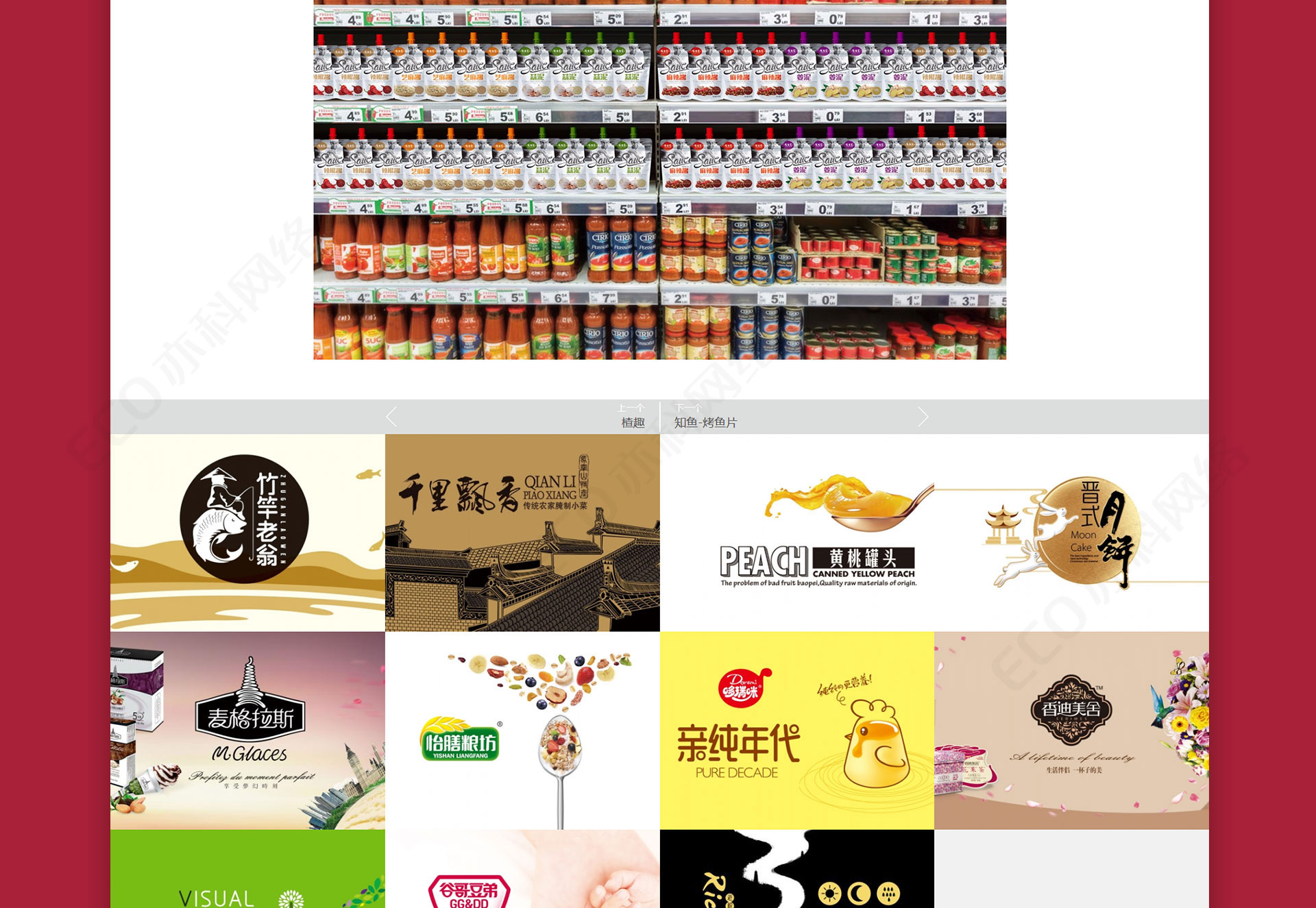Open the 竹竿老翁 project tile

click(247, 532)
